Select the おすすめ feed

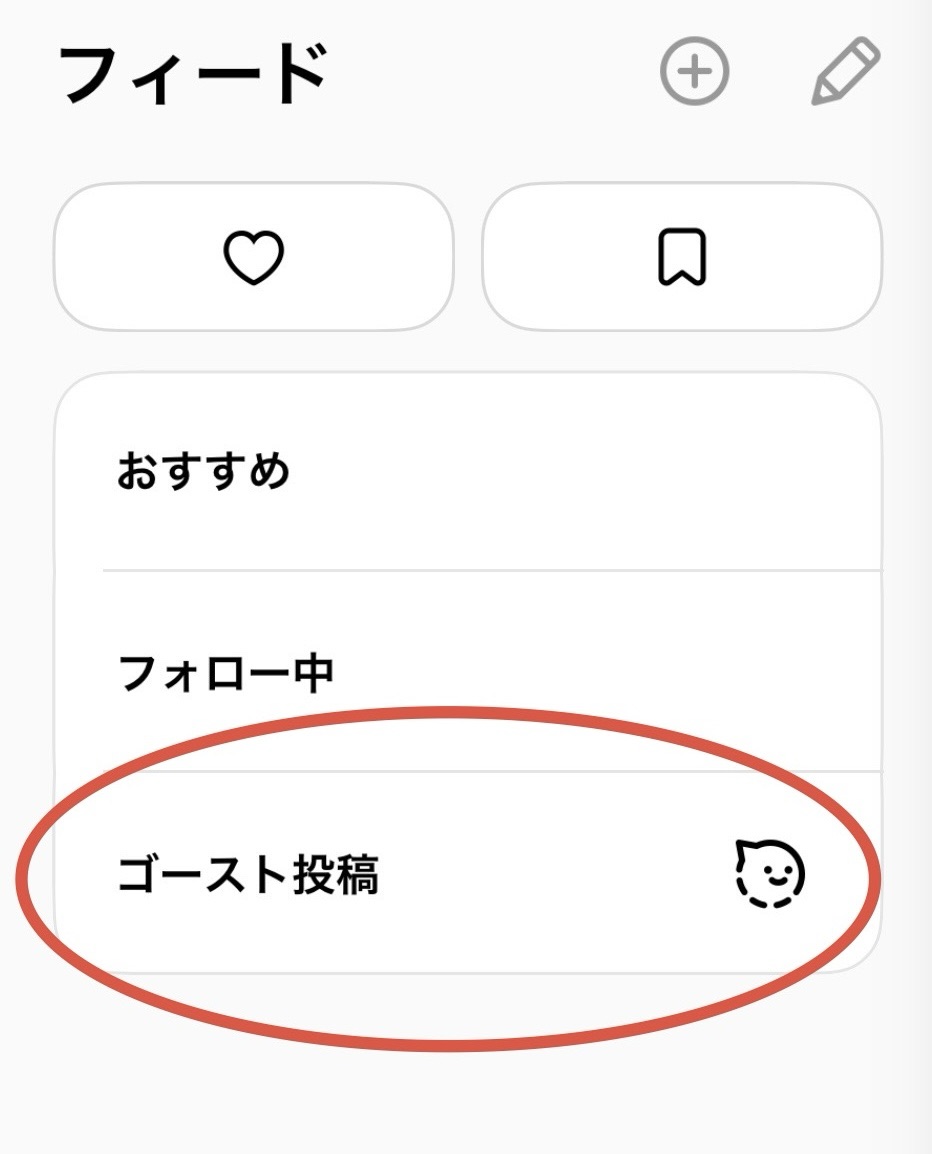coord(467,471)
